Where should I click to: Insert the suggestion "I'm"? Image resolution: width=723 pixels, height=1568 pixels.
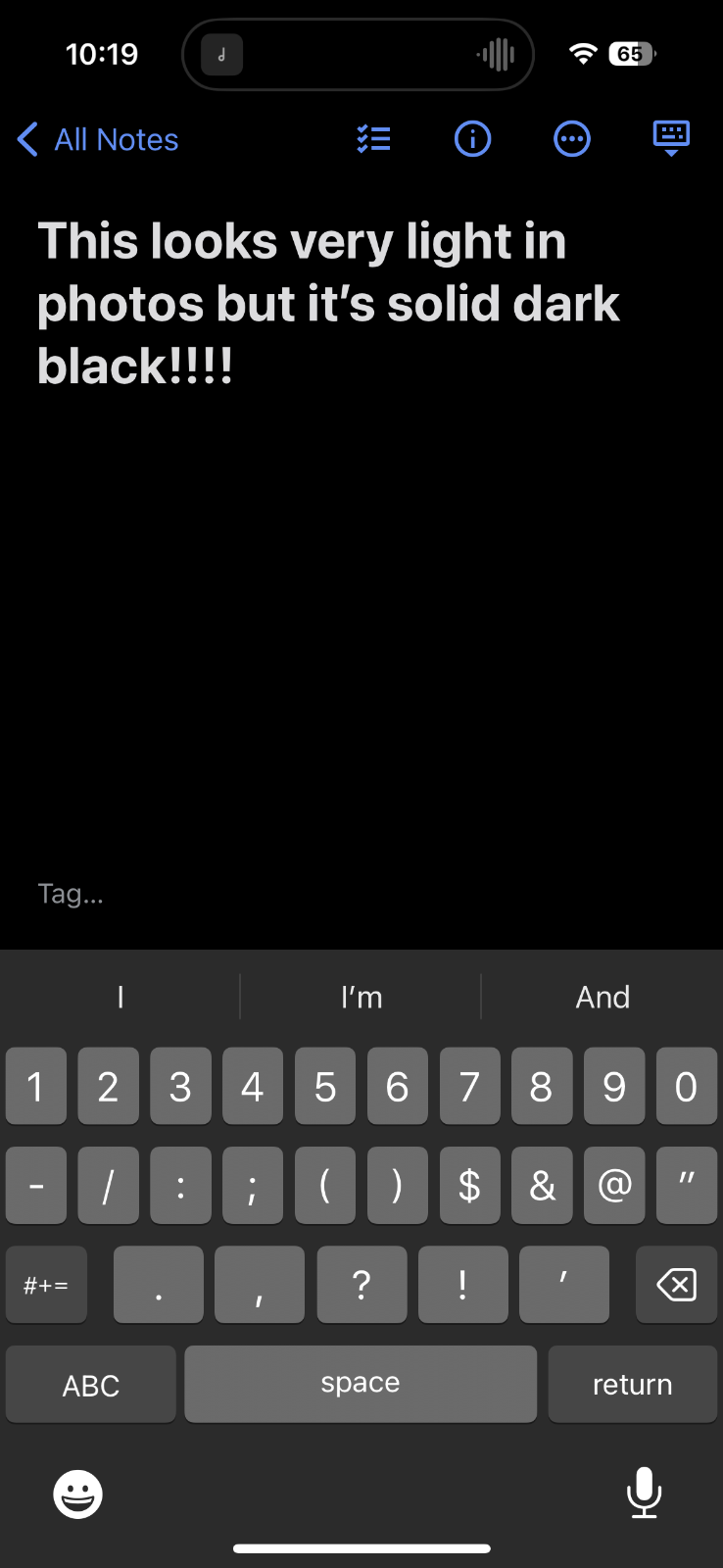[x=361, y=998]
